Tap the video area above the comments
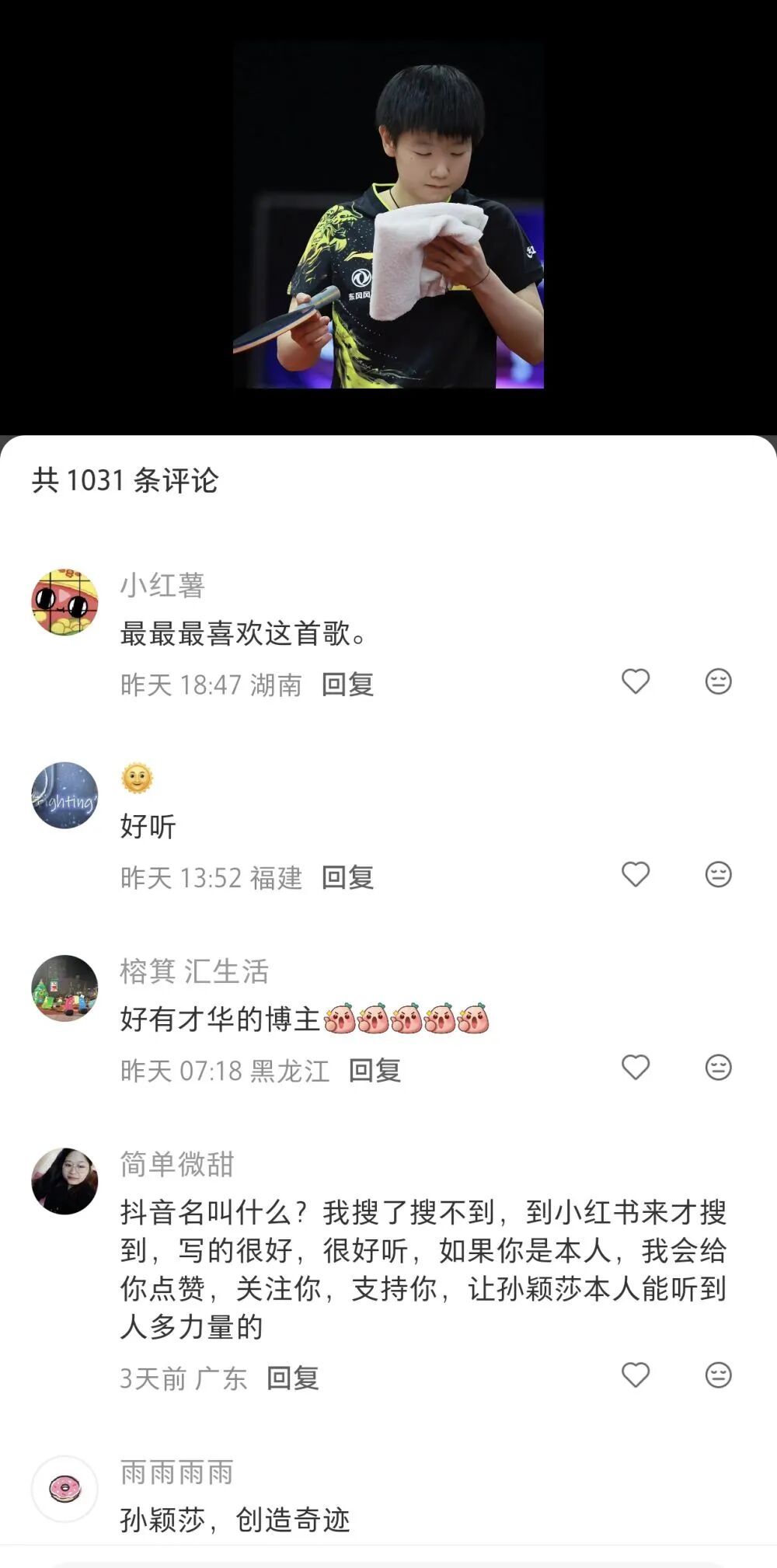The width and height of the screenshot is (777, 1568). [388, 218]
